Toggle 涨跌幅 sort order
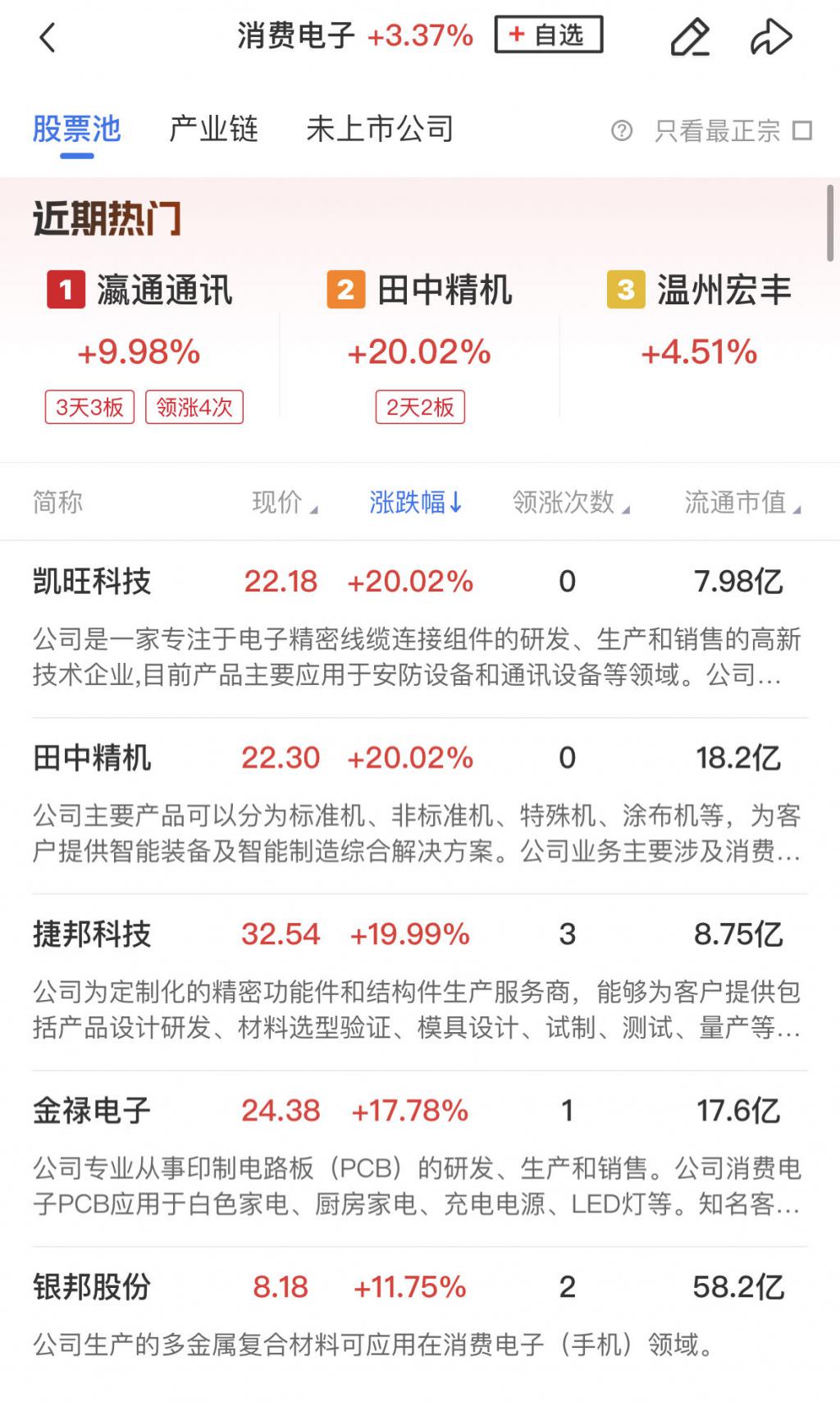The height and width of the screenshot is (1402, 840). pos(416,502)
